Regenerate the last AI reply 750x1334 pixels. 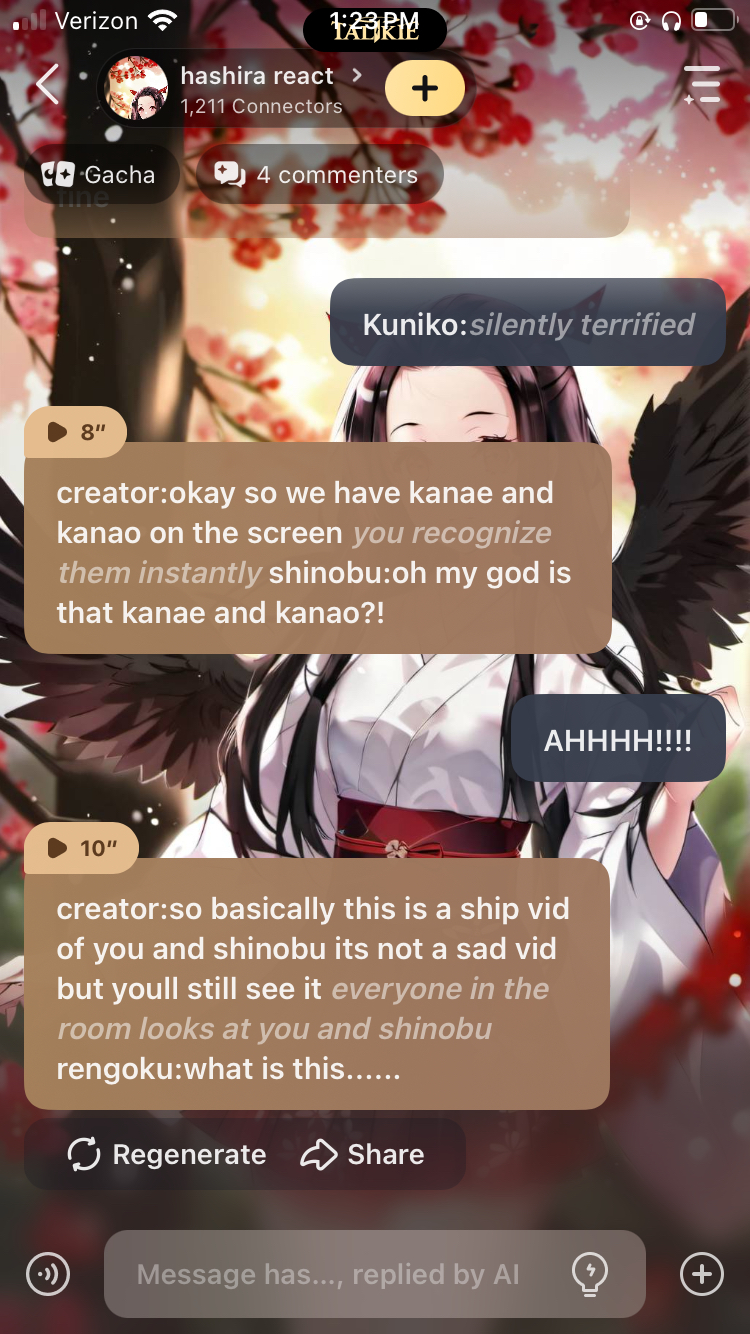pyautogui.click(x=167, y=1155)
